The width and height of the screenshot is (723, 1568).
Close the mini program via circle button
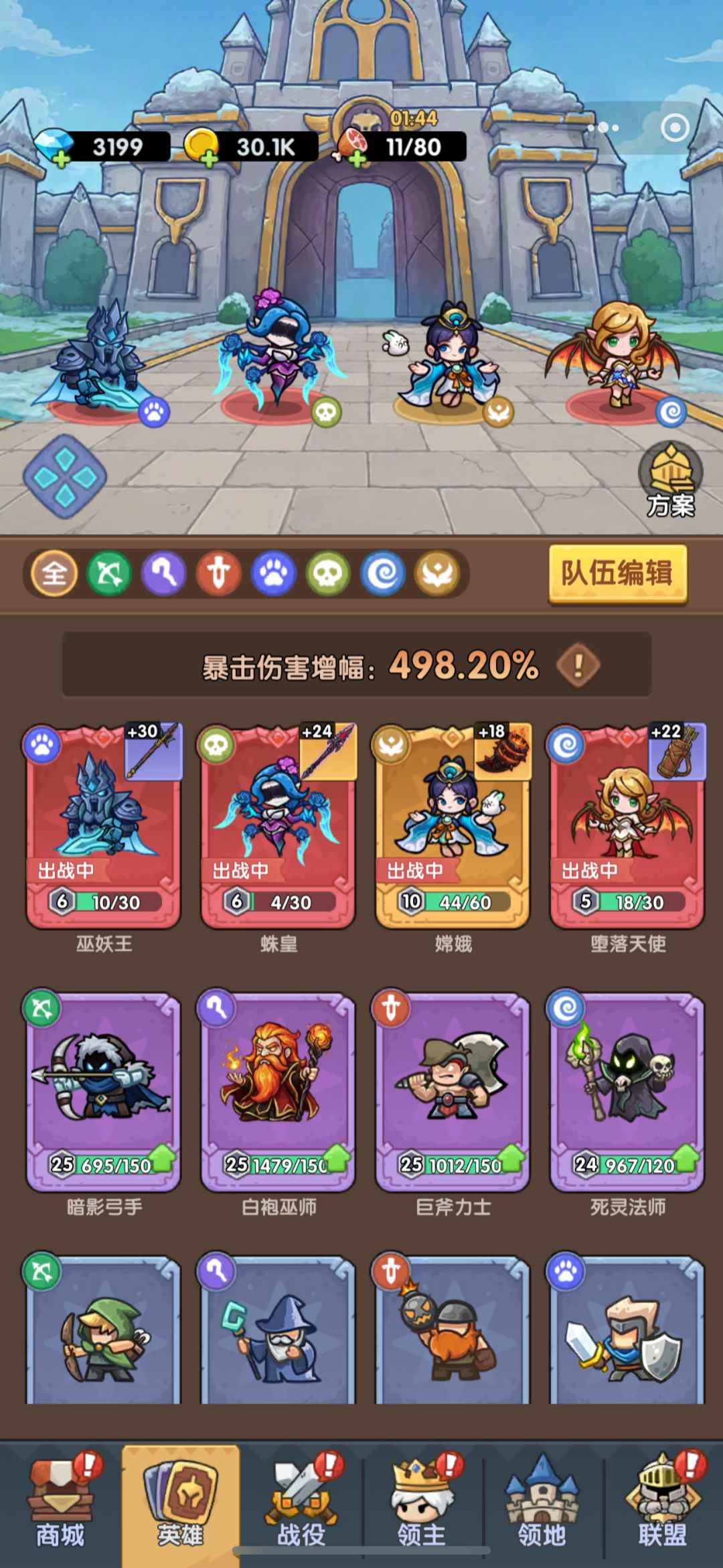point(675,127)
